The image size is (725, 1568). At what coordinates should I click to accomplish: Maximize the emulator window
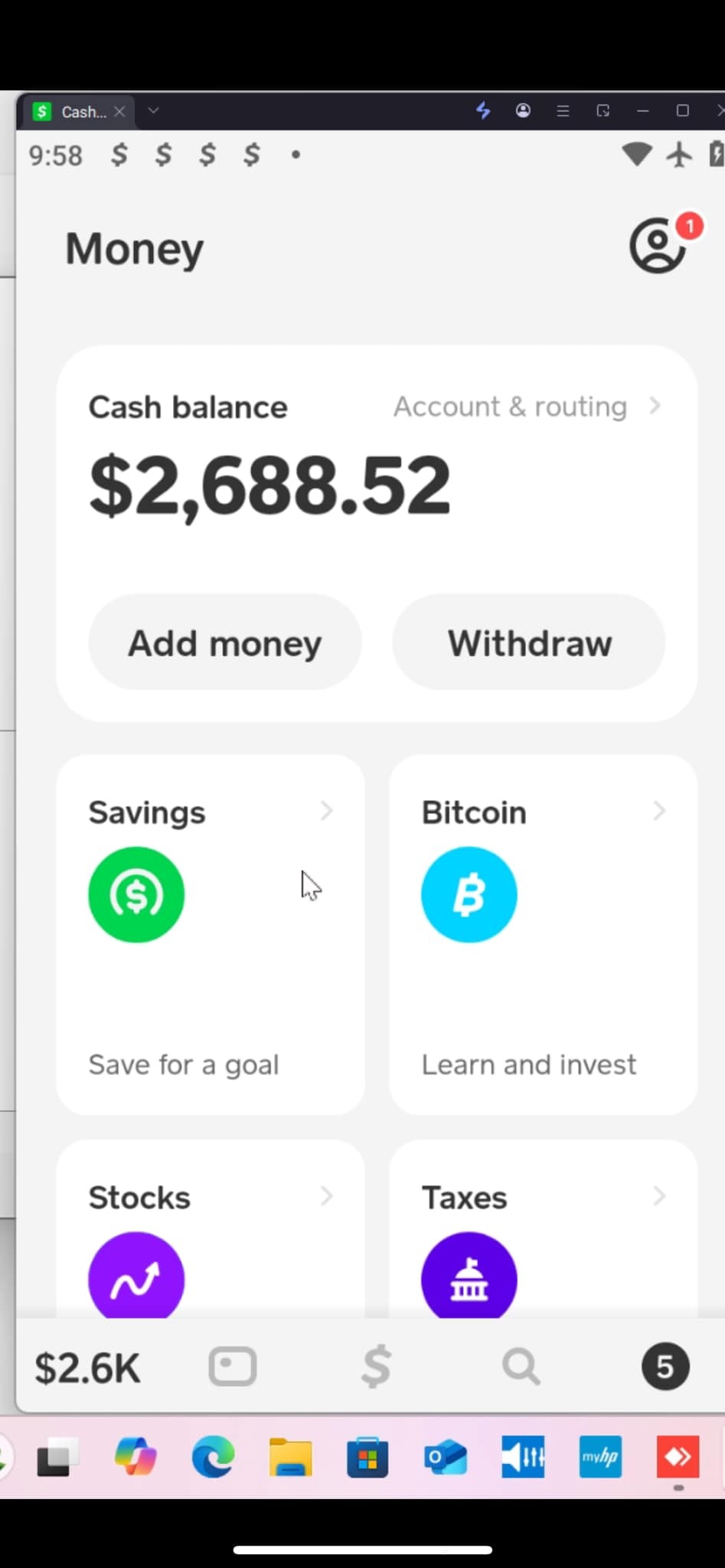[x=683, y=111]
